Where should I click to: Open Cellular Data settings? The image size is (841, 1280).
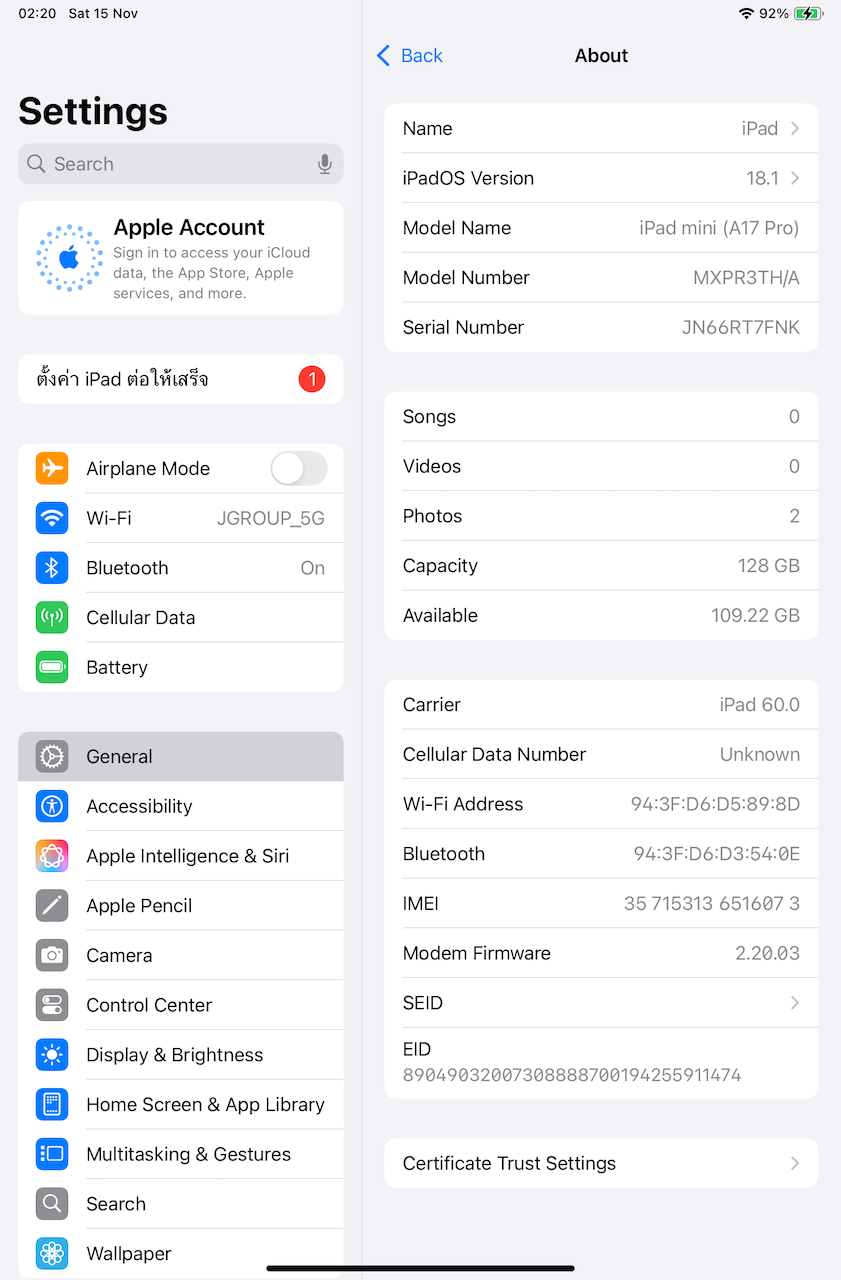pyautogui.click(x=180, y=618)
